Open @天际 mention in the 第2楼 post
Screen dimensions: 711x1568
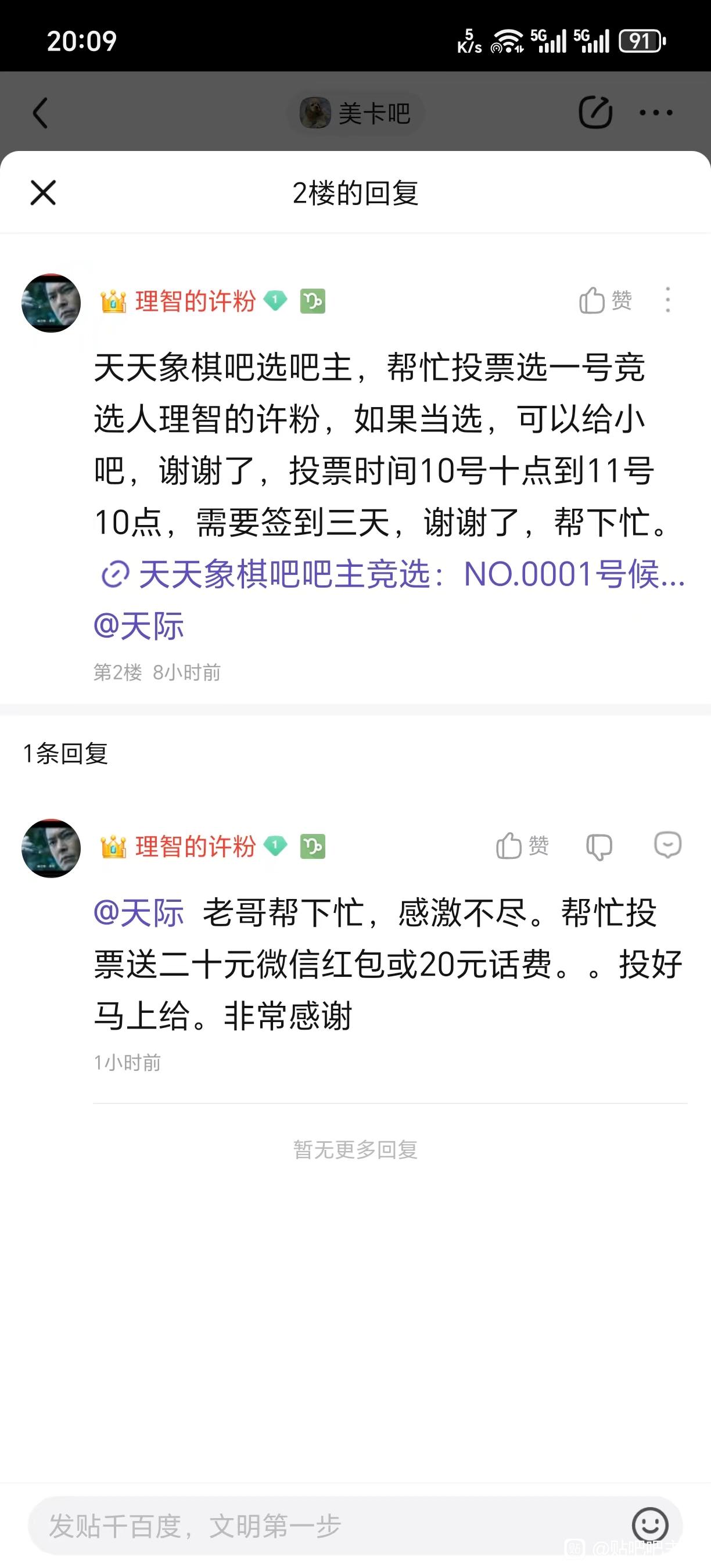(x=139, y=625)
